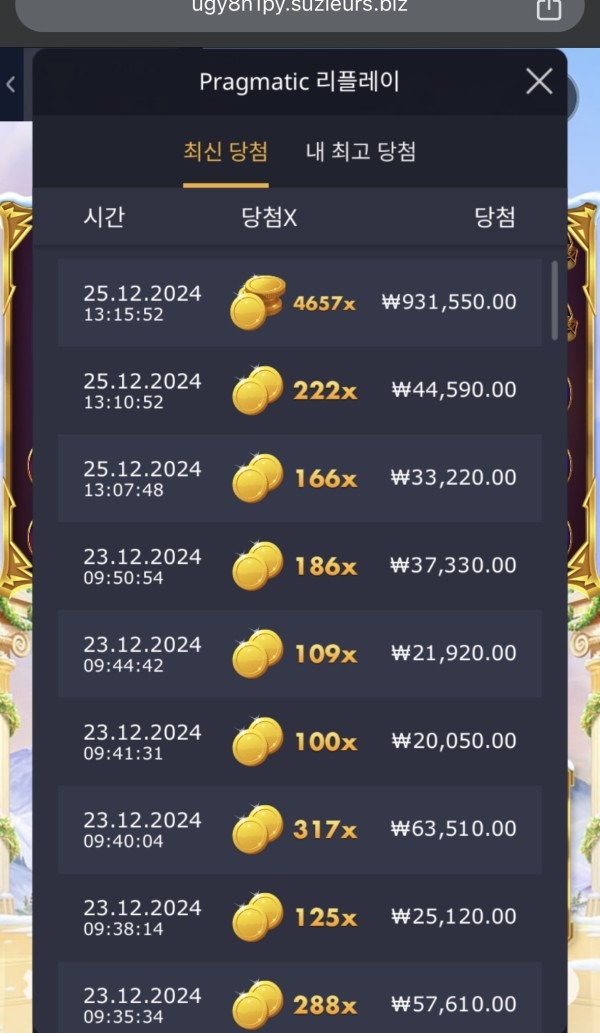600x1033 pixels.
Task: Open the 222x win replay row
Action: tap(300, 390)
